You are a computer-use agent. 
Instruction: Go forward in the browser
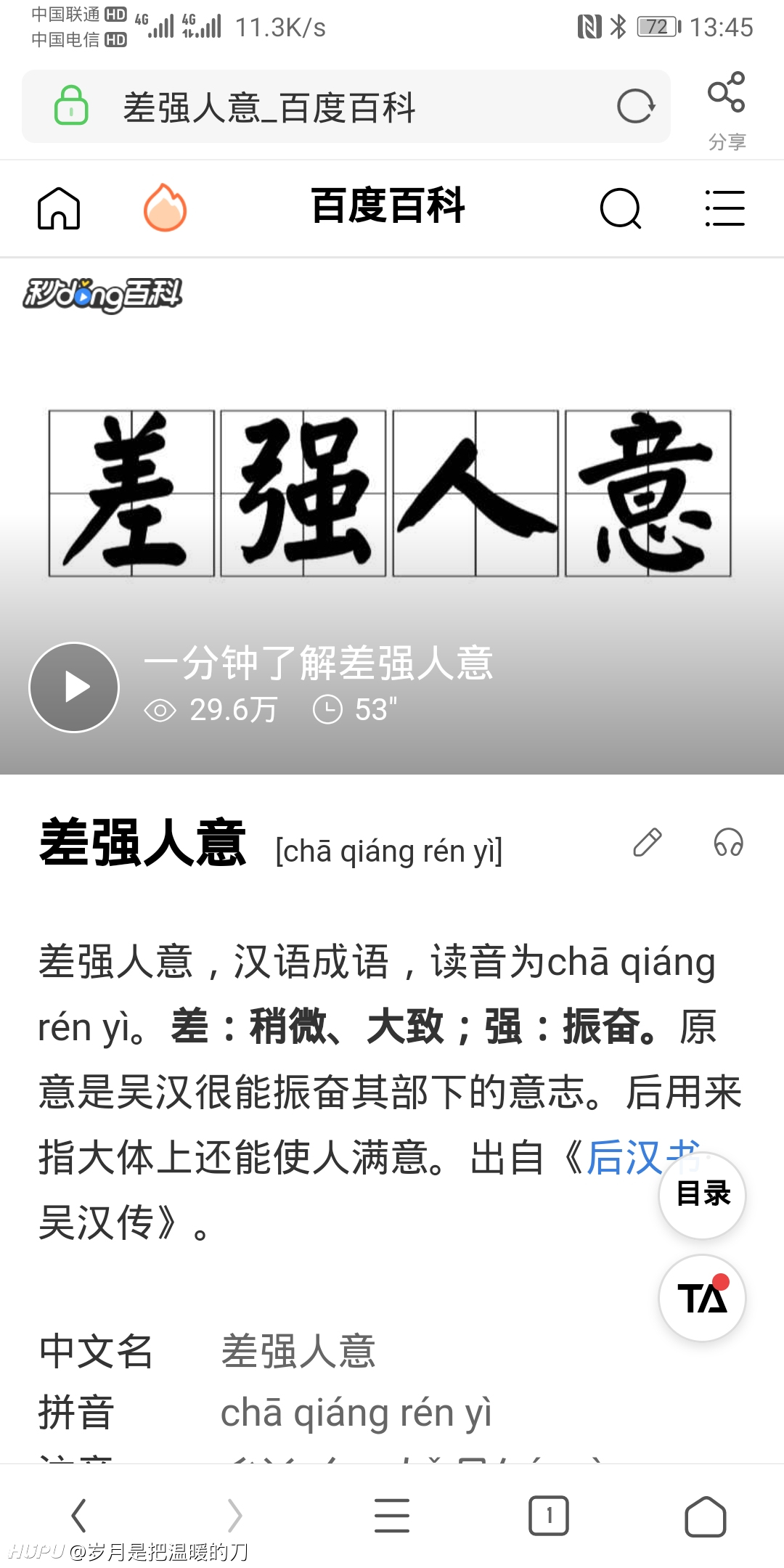(x=234, y=1516)
